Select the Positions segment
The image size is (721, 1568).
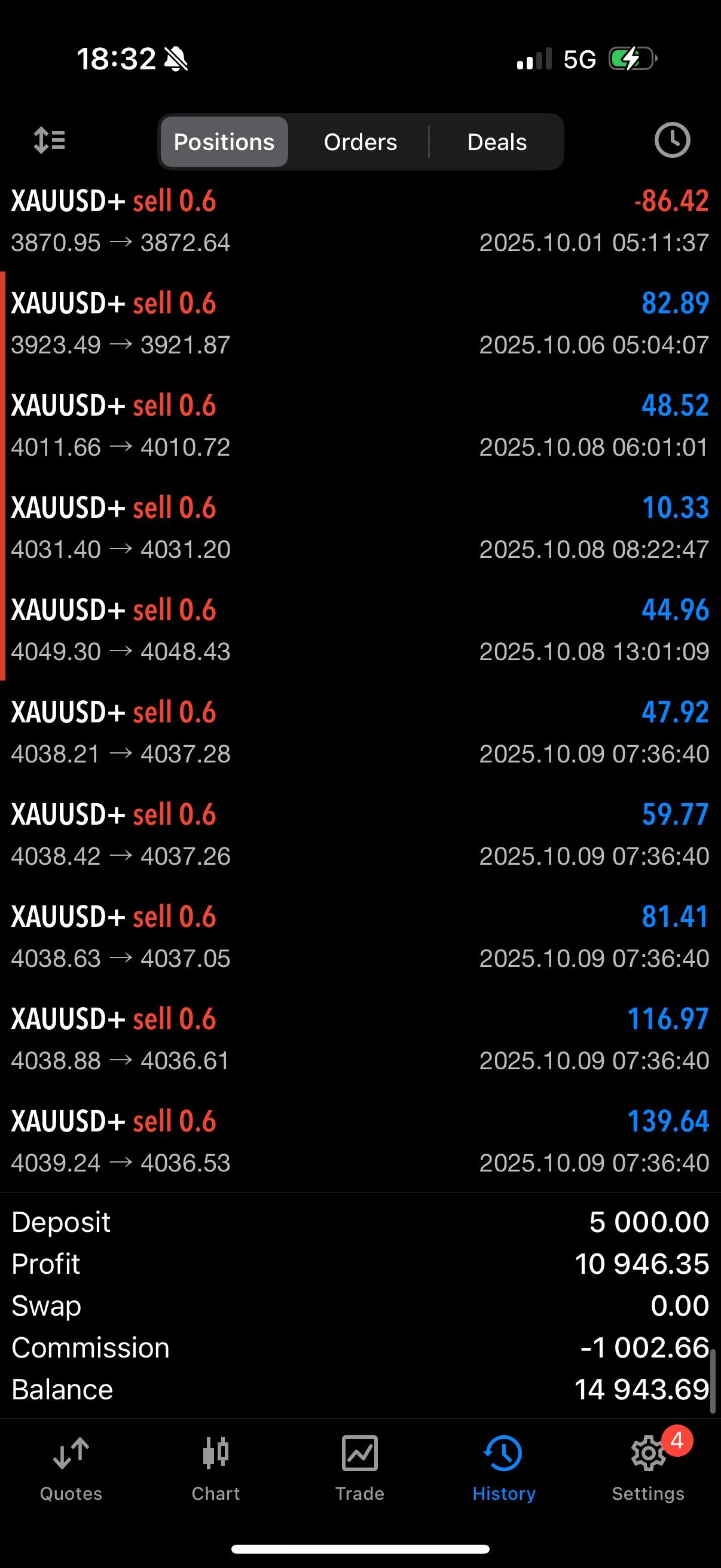tap(224, 142)
